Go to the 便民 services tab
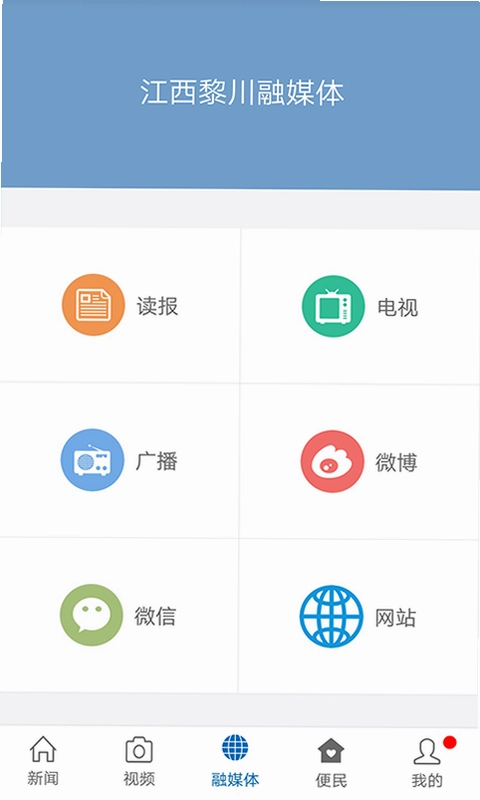This screenshot has height=800, width=480. [x=331, y=762]
